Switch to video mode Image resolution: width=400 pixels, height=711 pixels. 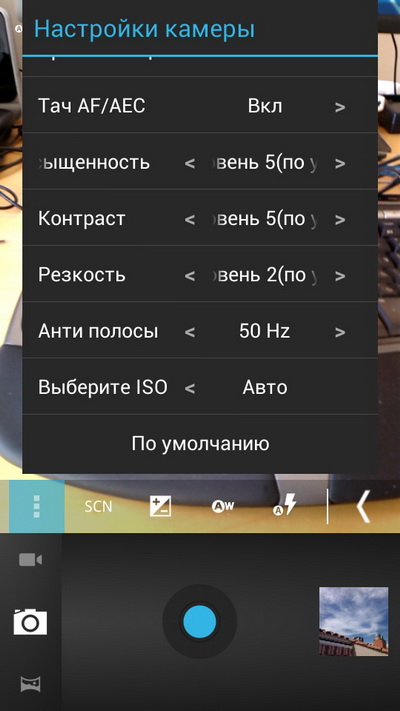[x=30, y=560]
